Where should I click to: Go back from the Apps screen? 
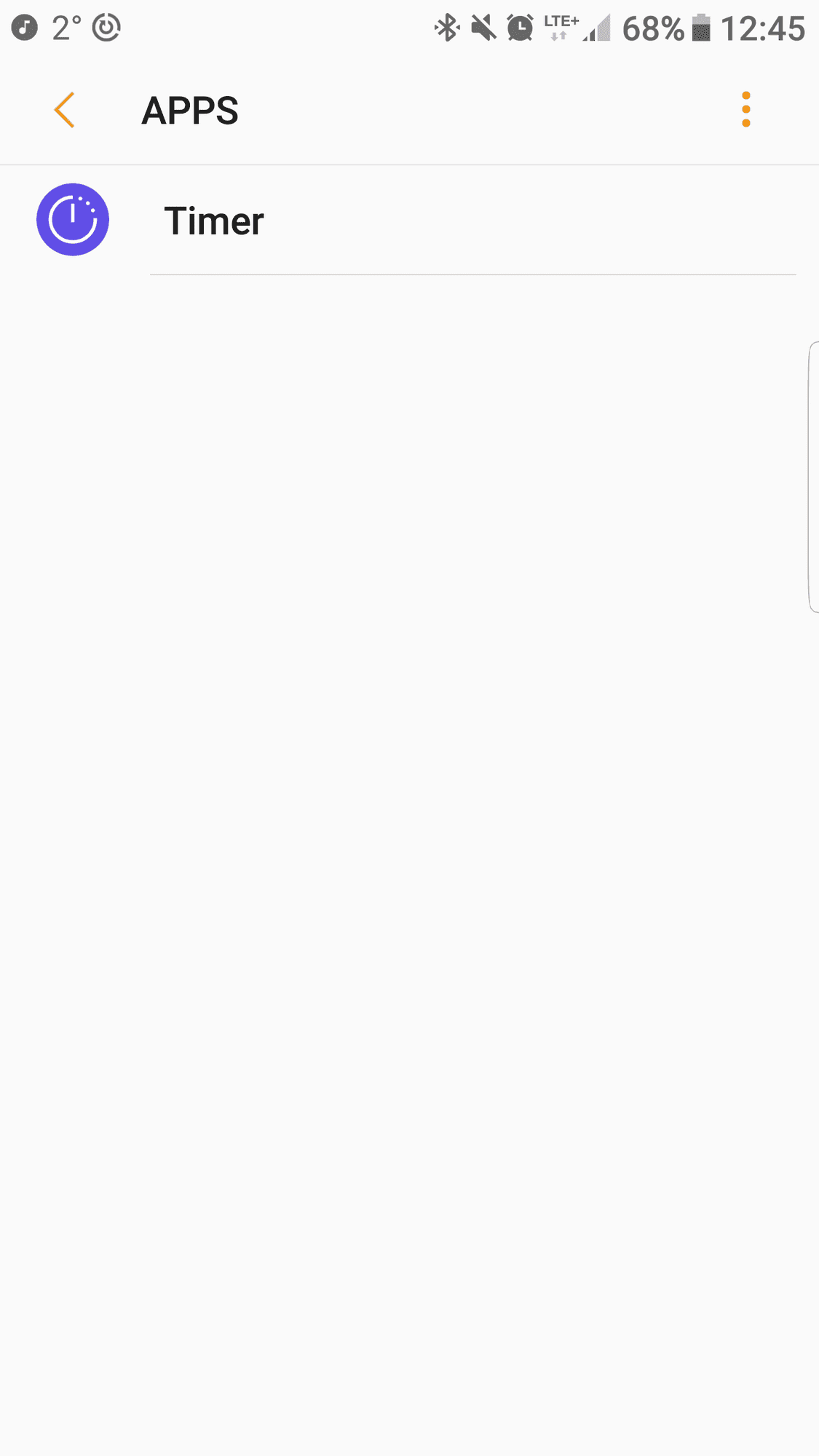[65, 110]
